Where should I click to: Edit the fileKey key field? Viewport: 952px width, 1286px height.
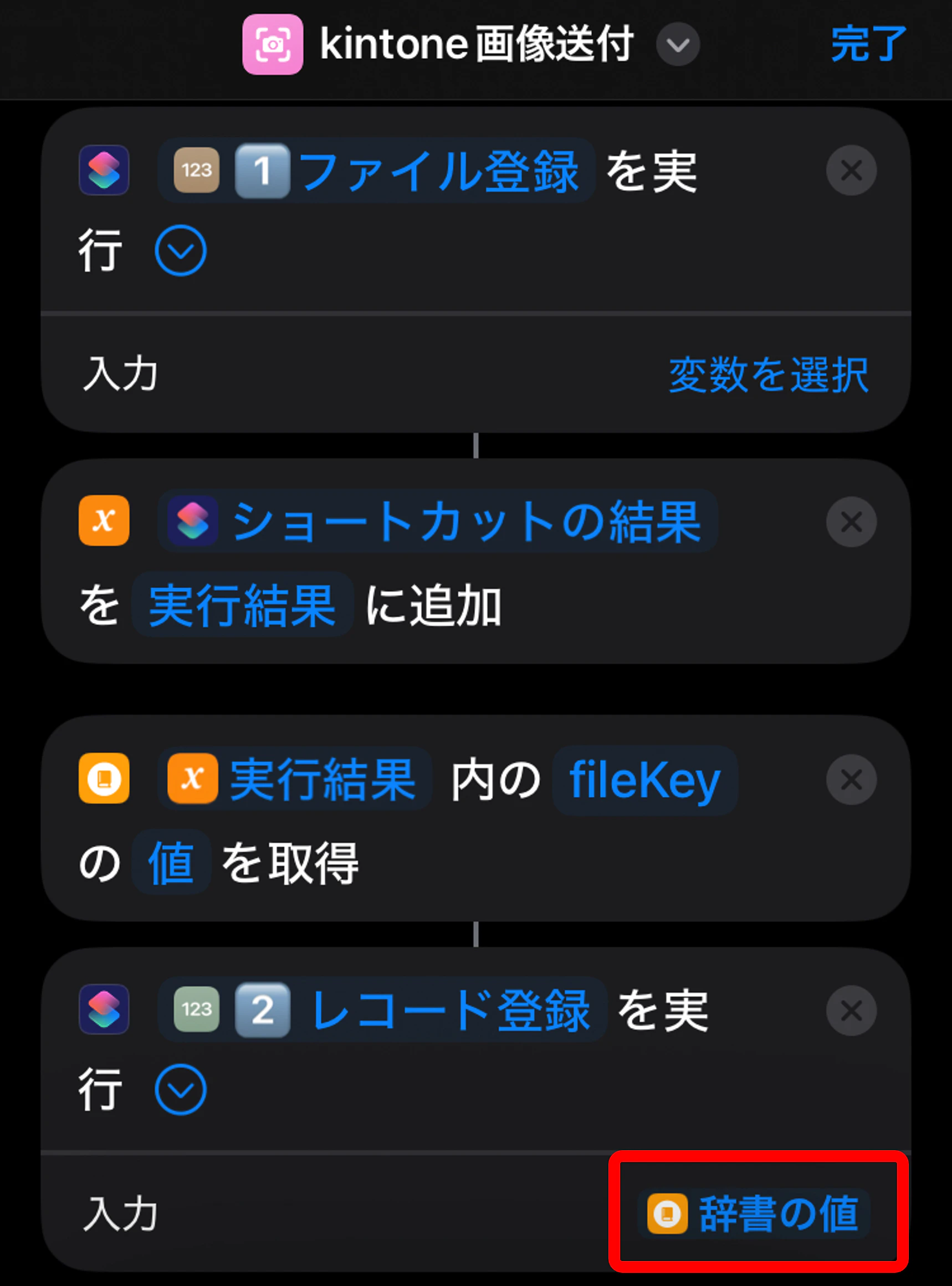pos(645,780)
